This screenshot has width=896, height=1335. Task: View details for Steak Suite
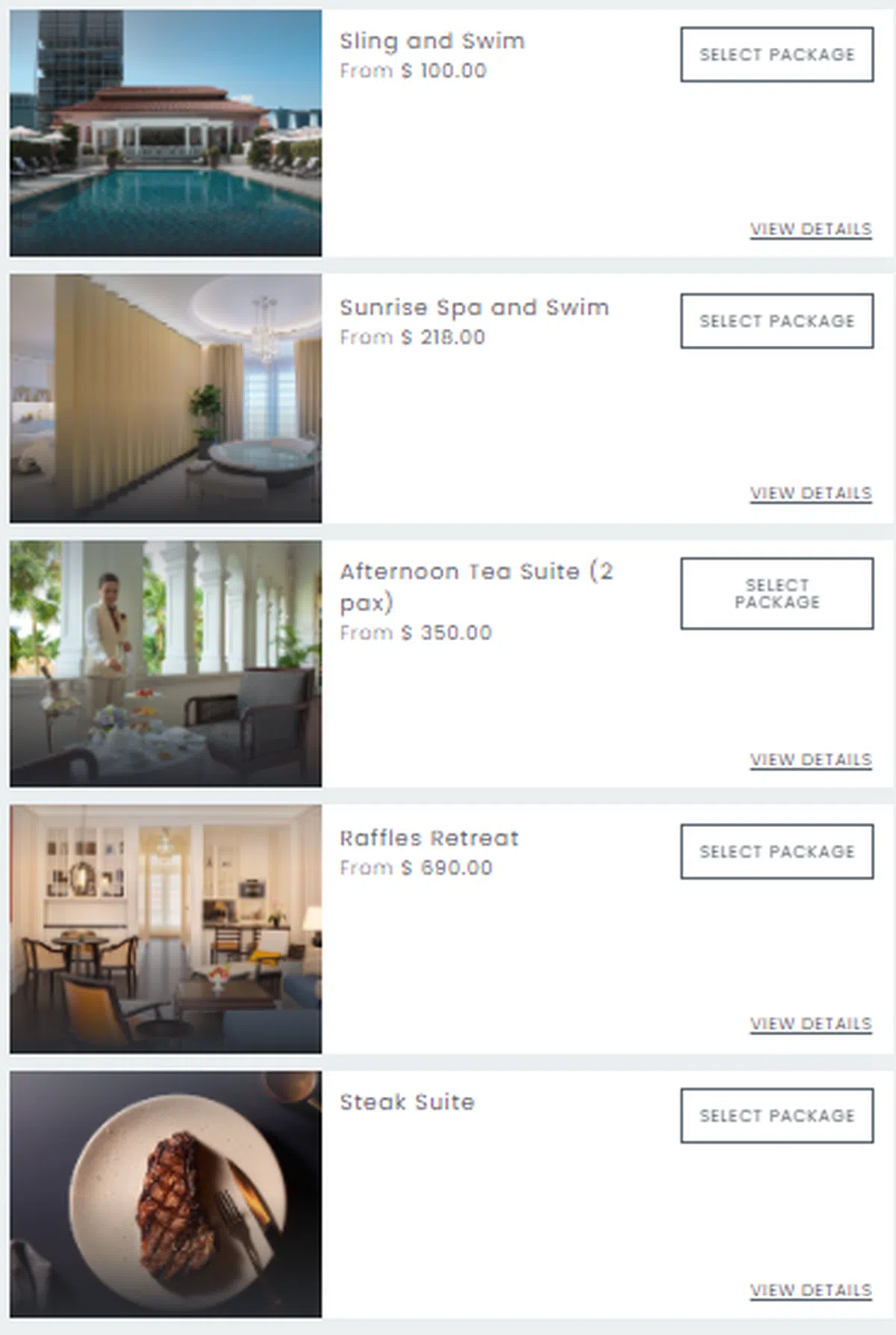coord(811,1290)
